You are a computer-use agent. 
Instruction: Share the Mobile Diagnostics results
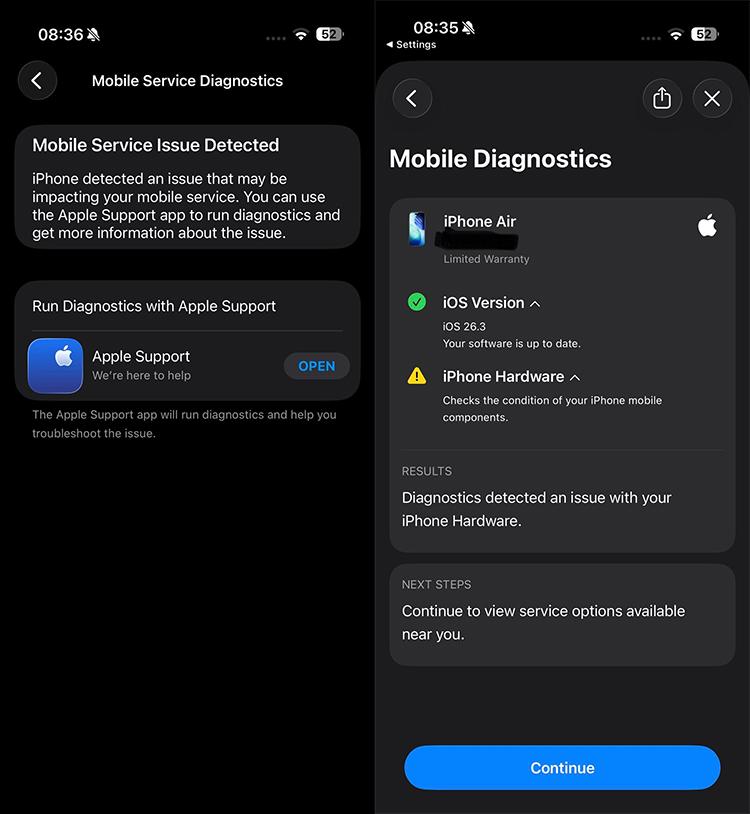(x=662, y=98)
